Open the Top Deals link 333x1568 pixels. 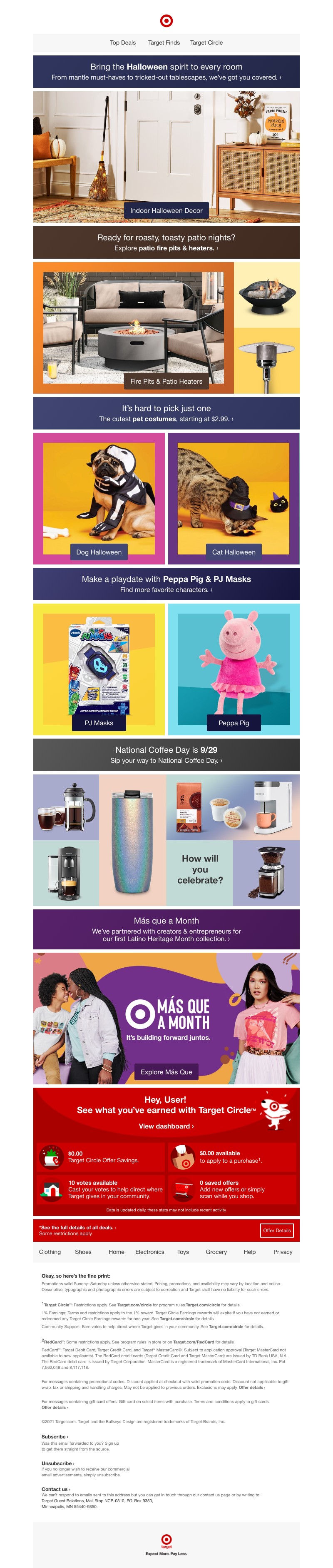click(x=122, y=42)
